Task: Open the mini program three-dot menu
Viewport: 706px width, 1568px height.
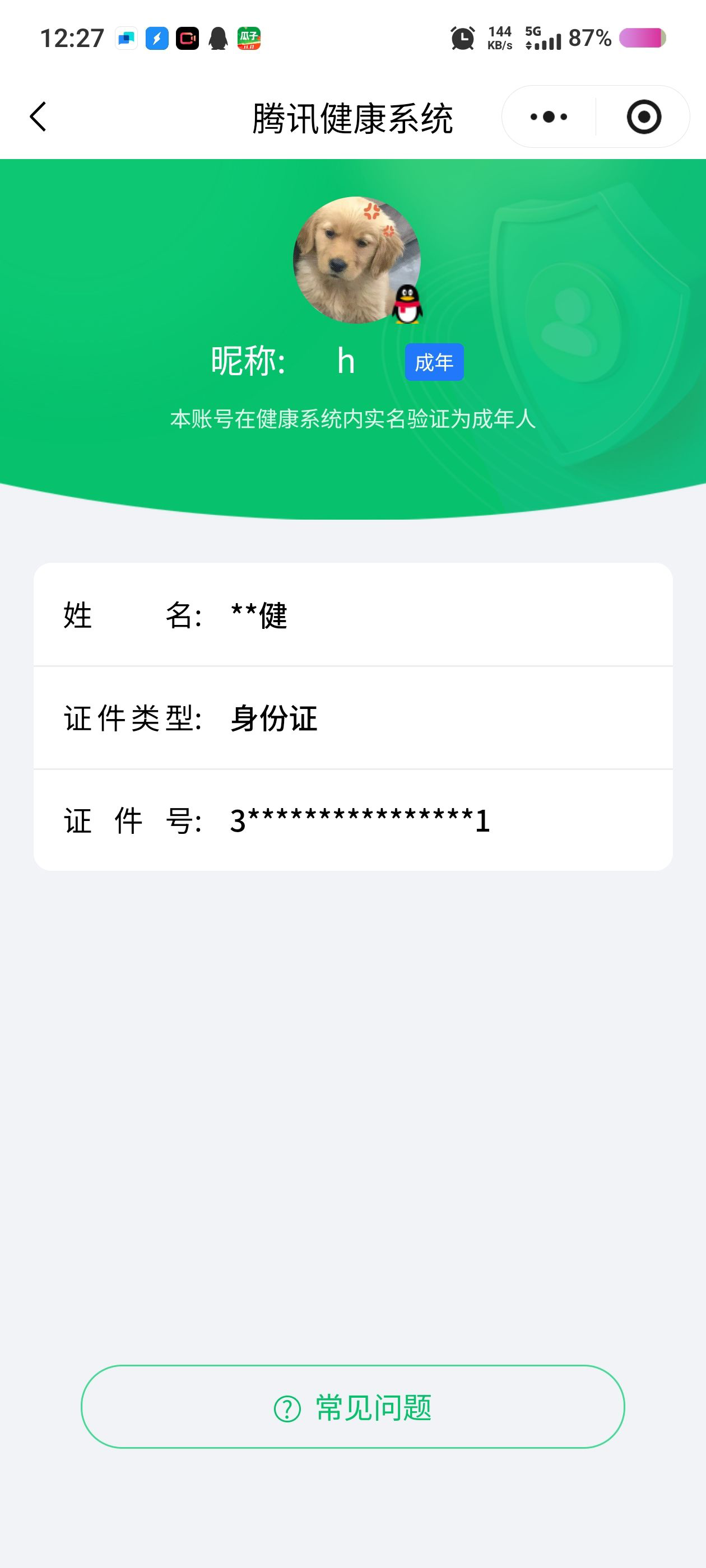Action: [548, 116]
